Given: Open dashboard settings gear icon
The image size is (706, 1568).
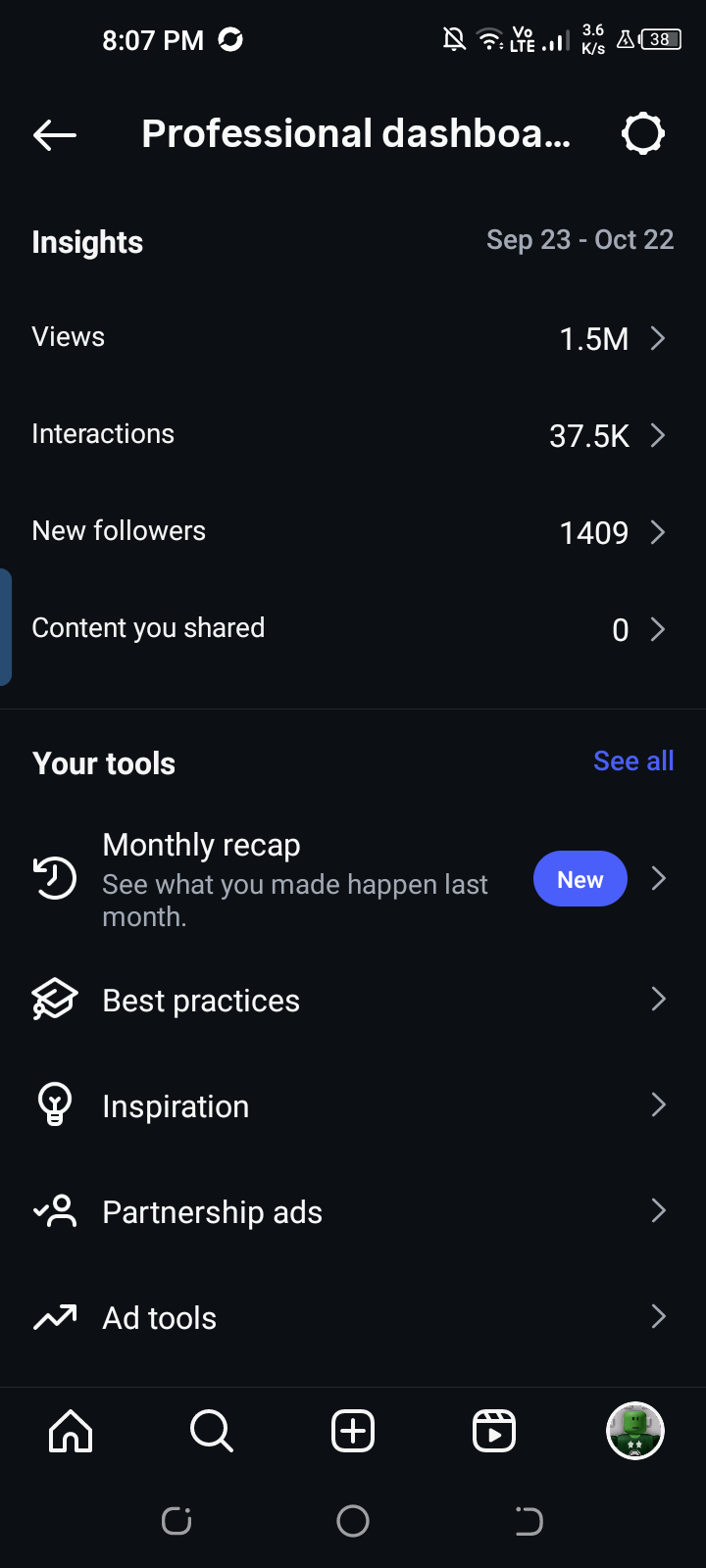Looking at the screenshot, I should (x=643, y=134).
